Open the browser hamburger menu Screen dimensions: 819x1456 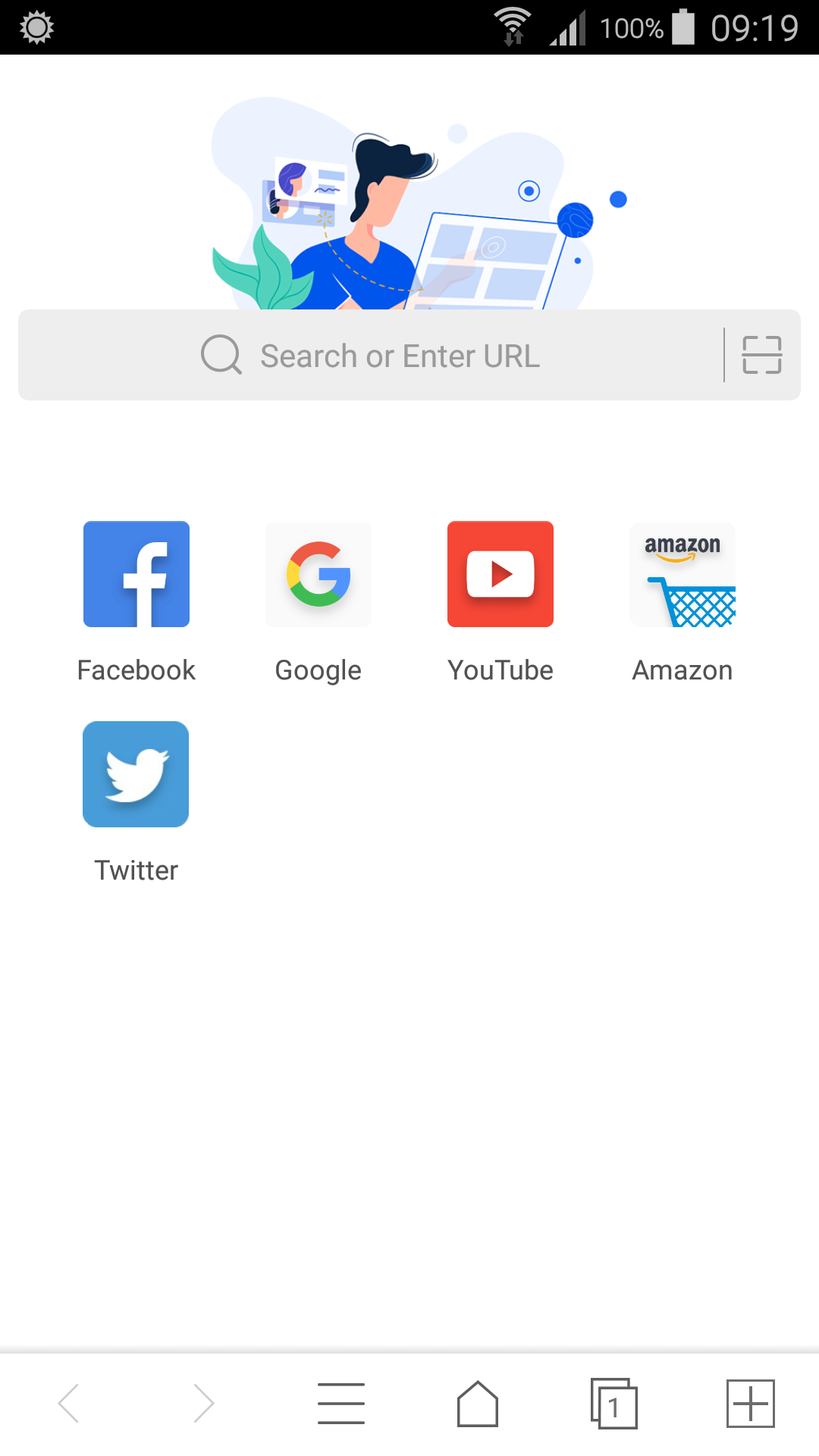pos(341,1404)
